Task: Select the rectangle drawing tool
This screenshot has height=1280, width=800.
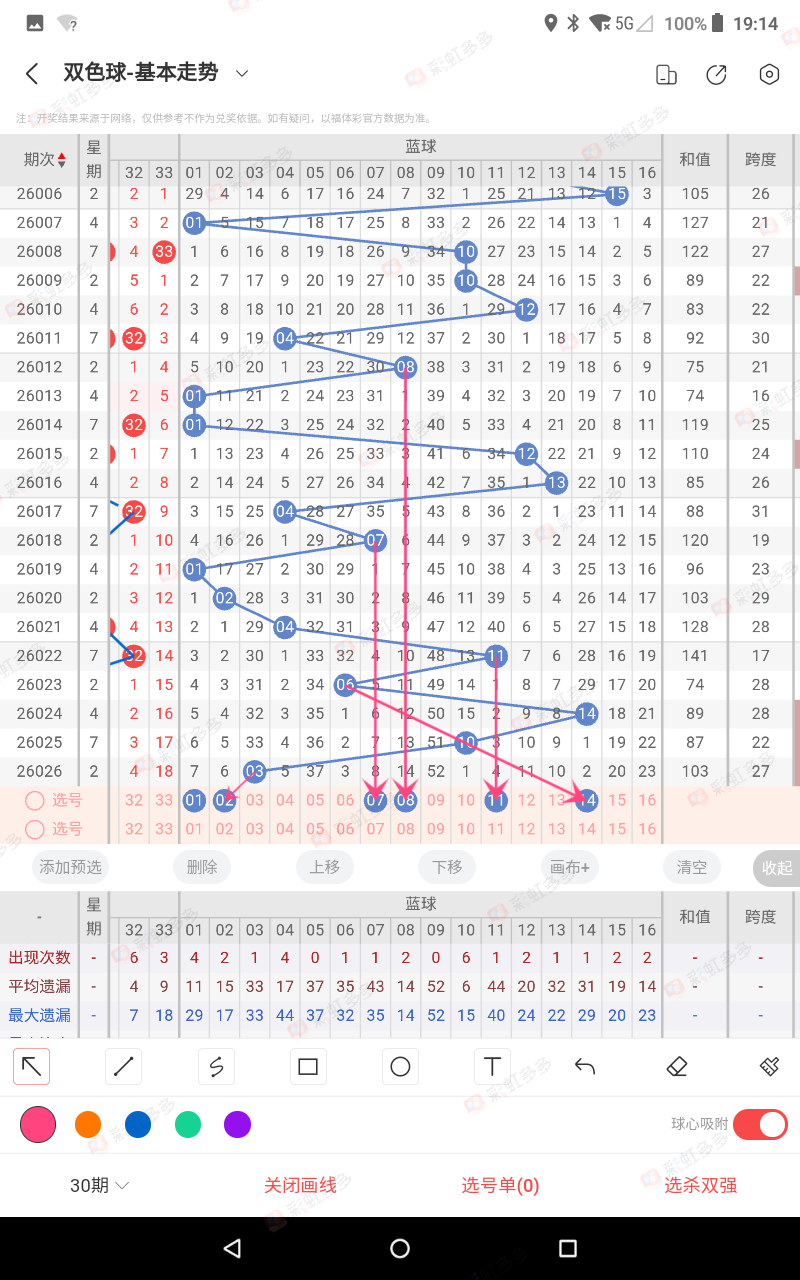Action: coord(308,1067)
